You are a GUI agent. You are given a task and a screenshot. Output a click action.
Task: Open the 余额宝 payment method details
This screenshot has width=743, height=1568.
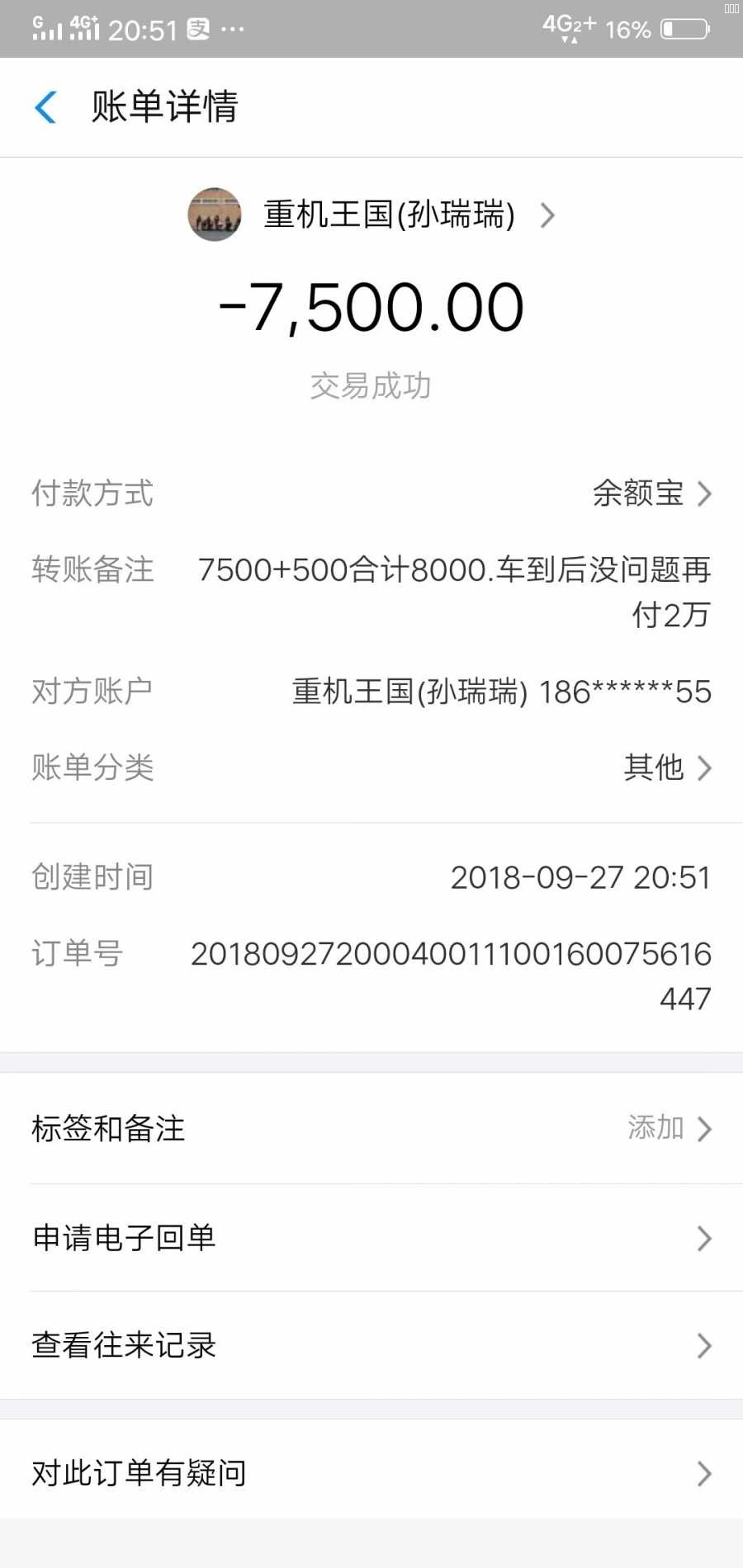pos(637,493)
